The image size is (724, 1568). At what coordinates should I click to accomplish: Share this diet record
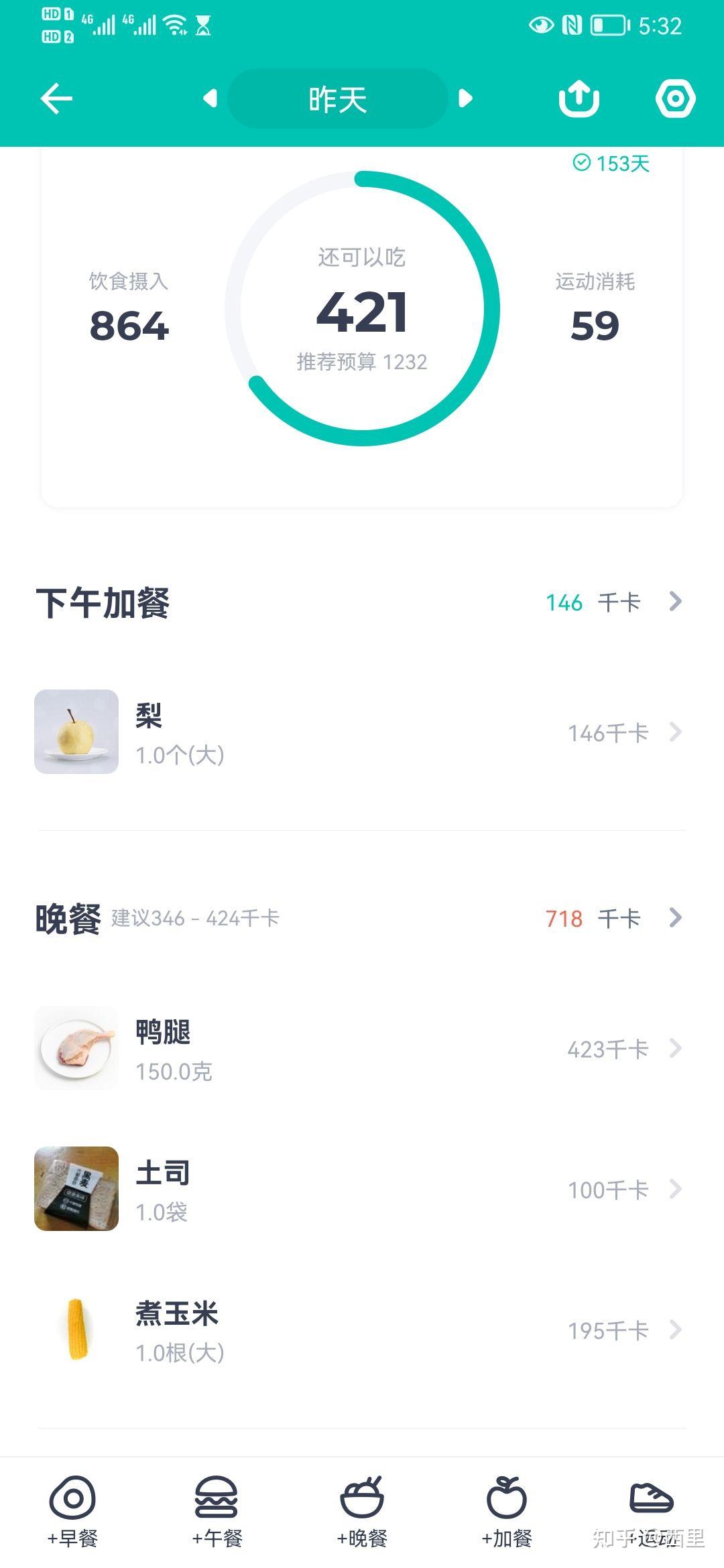[579, 99]
